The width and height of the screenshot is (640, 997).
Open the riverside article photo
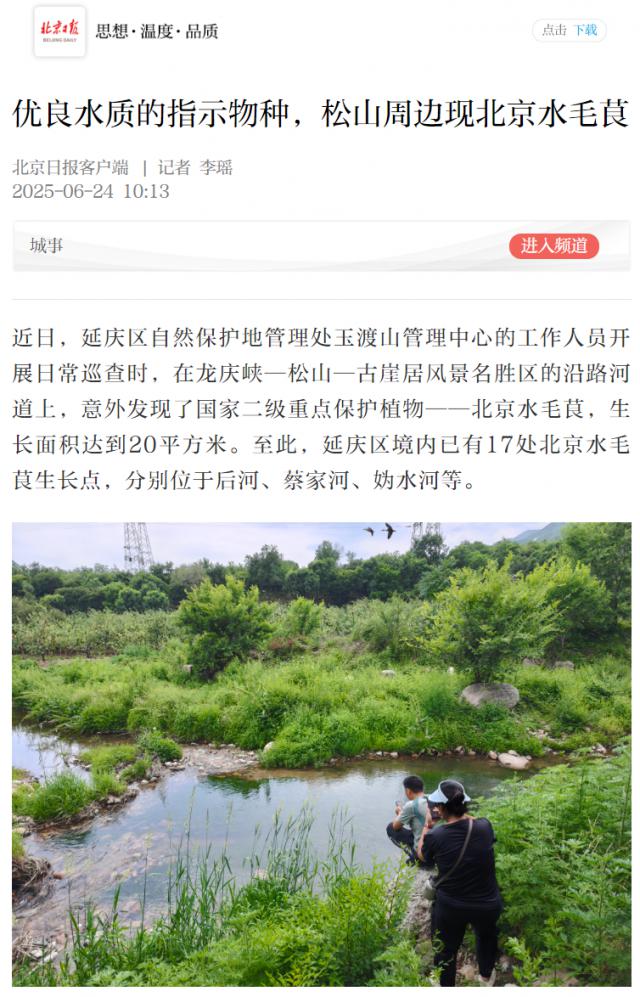click(321, 754)
